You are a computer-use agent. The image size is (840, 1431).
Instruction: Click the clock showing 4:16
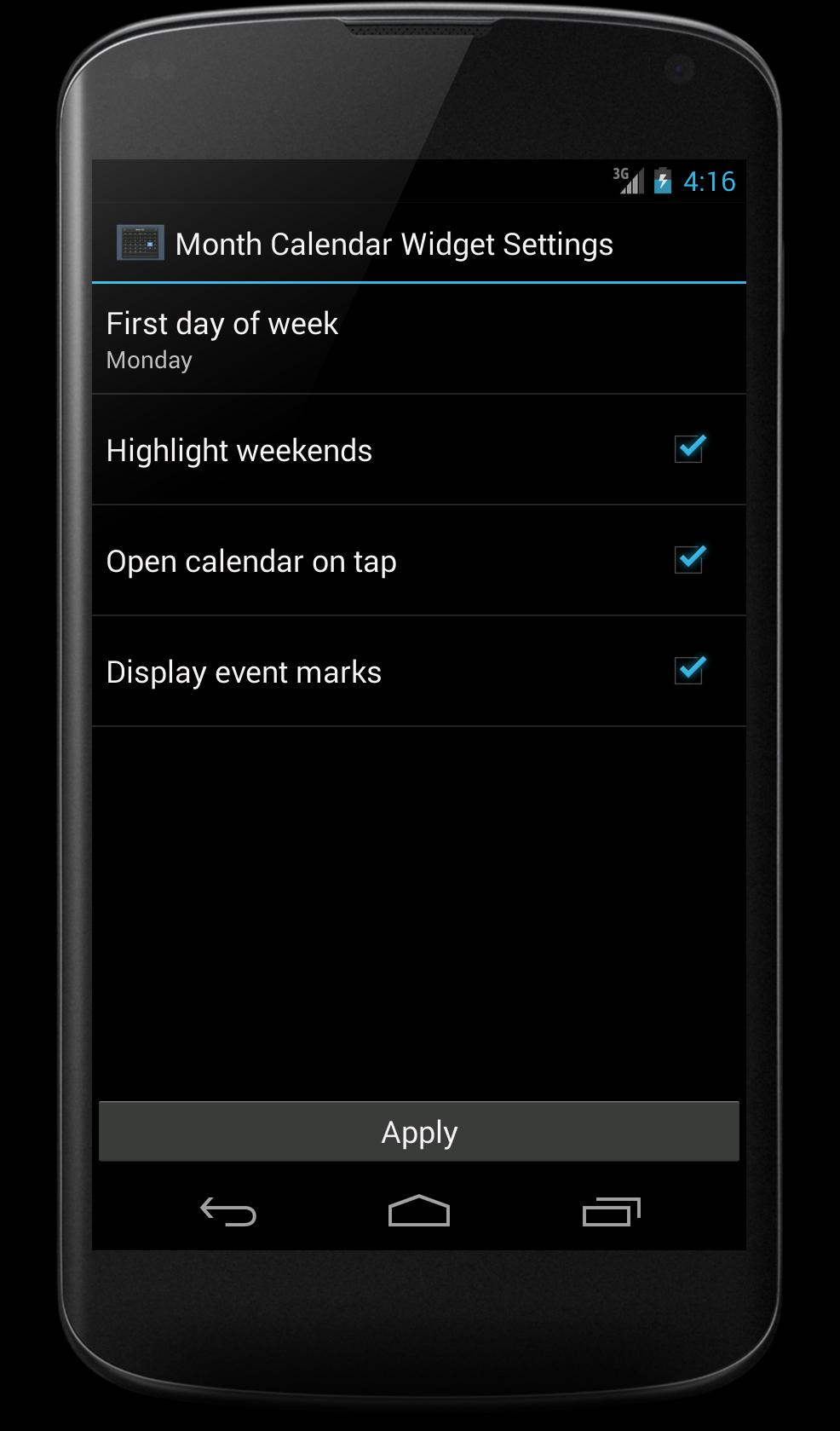(711, 180)
